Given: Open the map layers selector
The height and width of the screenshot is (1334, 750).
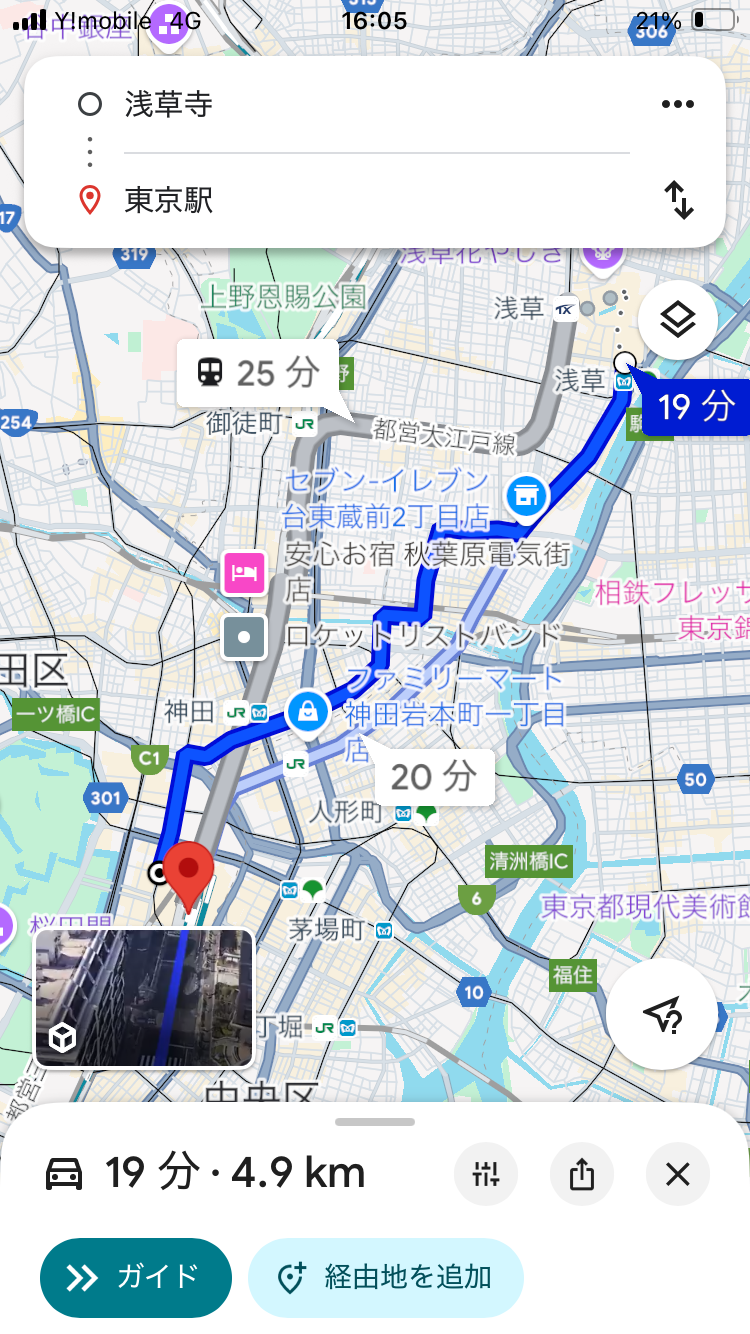Looking at the screenshot, I should pyautogui.click(x=677, y=321).
